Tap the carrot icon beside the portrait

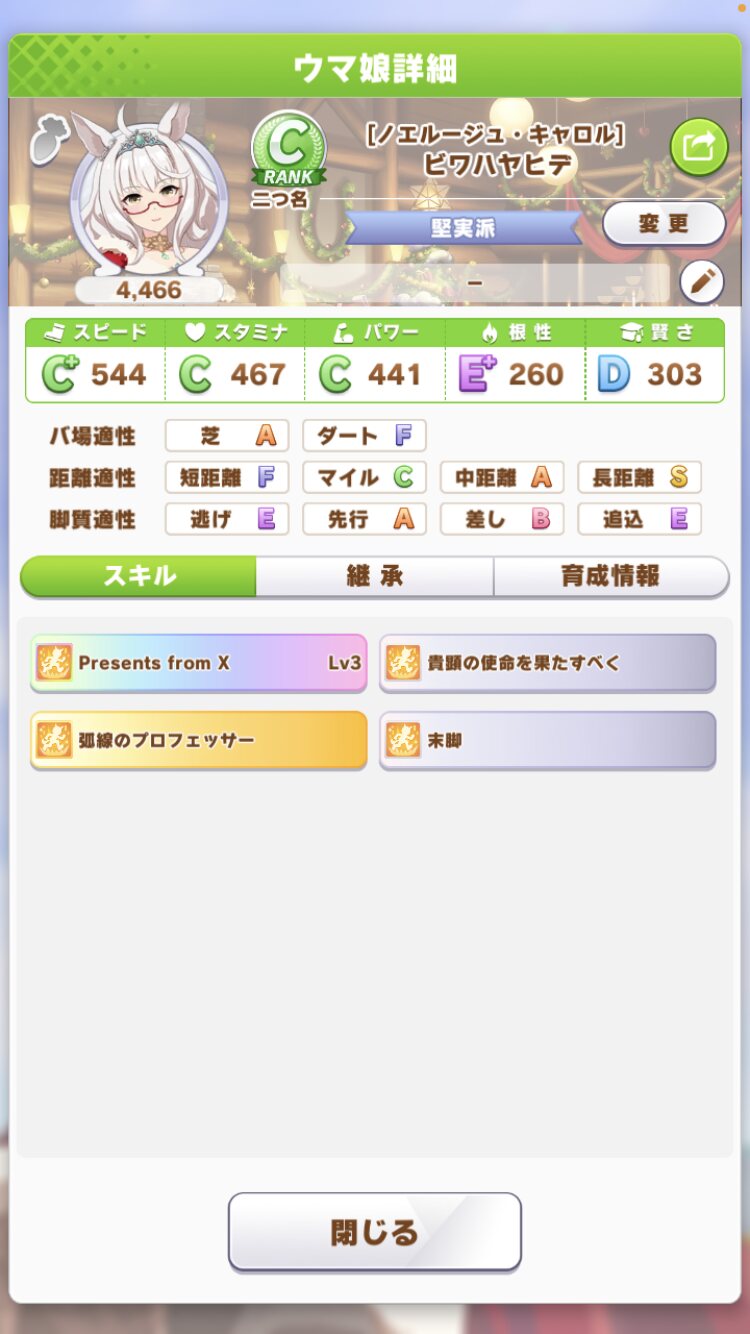point(45,141)
